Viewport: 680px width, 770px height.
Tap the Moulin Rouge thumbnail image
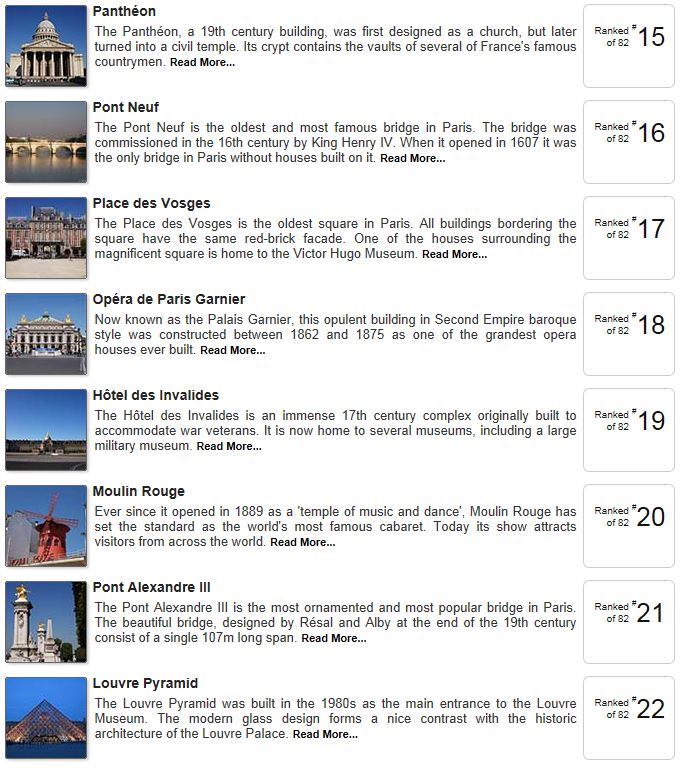point(46,525)
